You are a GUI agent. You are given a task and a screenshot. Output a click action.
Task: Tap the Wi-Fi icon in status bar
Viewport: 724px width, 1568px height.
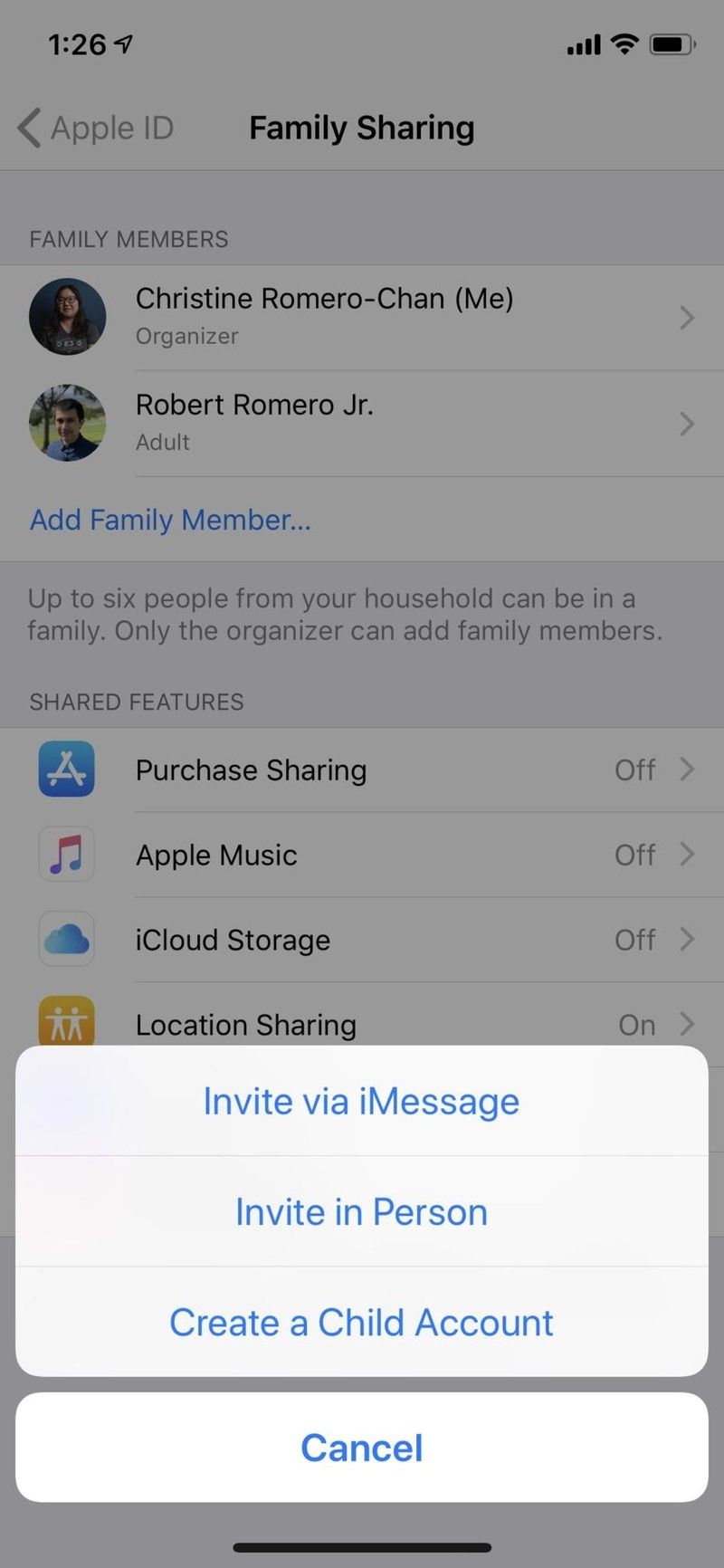point(624,44)
